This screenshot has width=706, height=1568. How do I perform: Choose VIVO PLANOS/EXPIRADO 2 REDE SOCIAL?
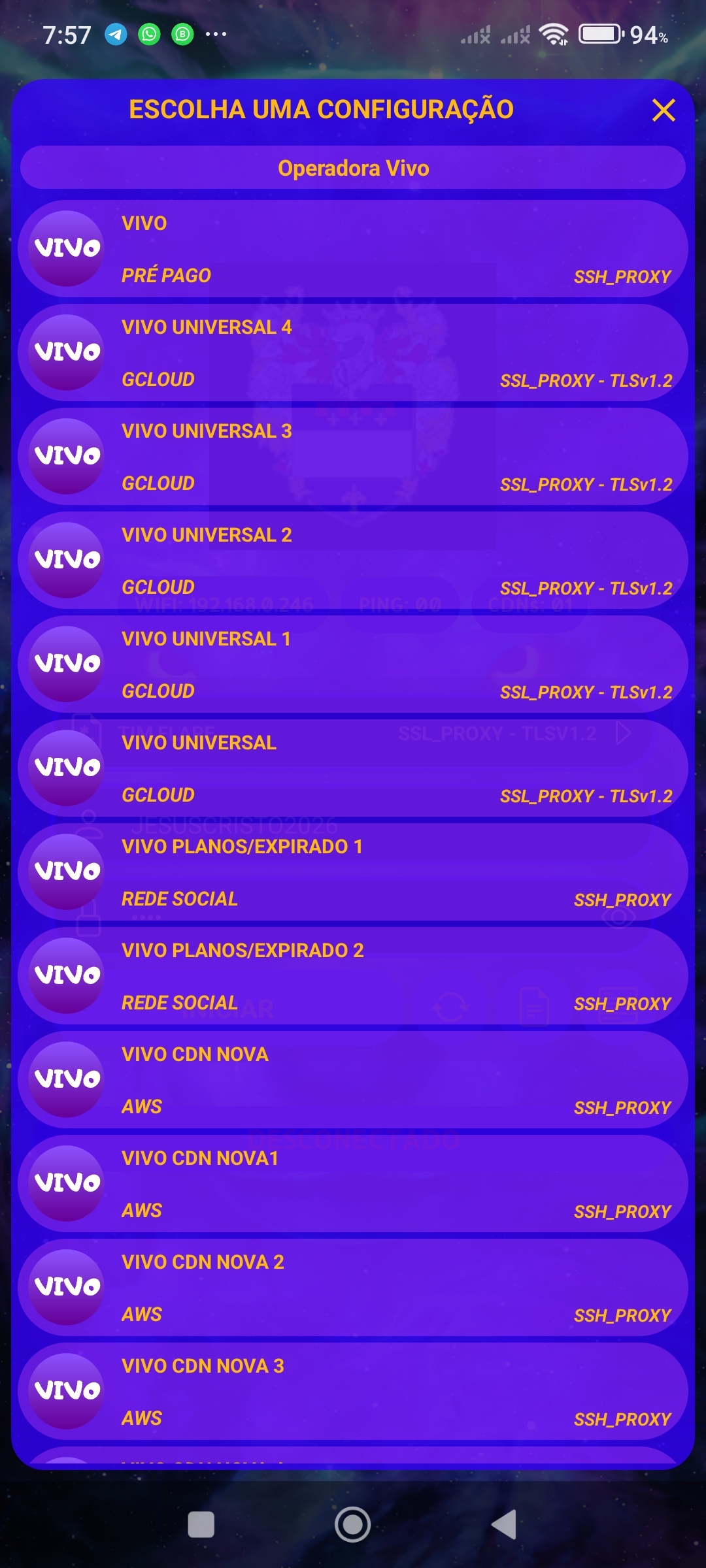tap(353, 976)
